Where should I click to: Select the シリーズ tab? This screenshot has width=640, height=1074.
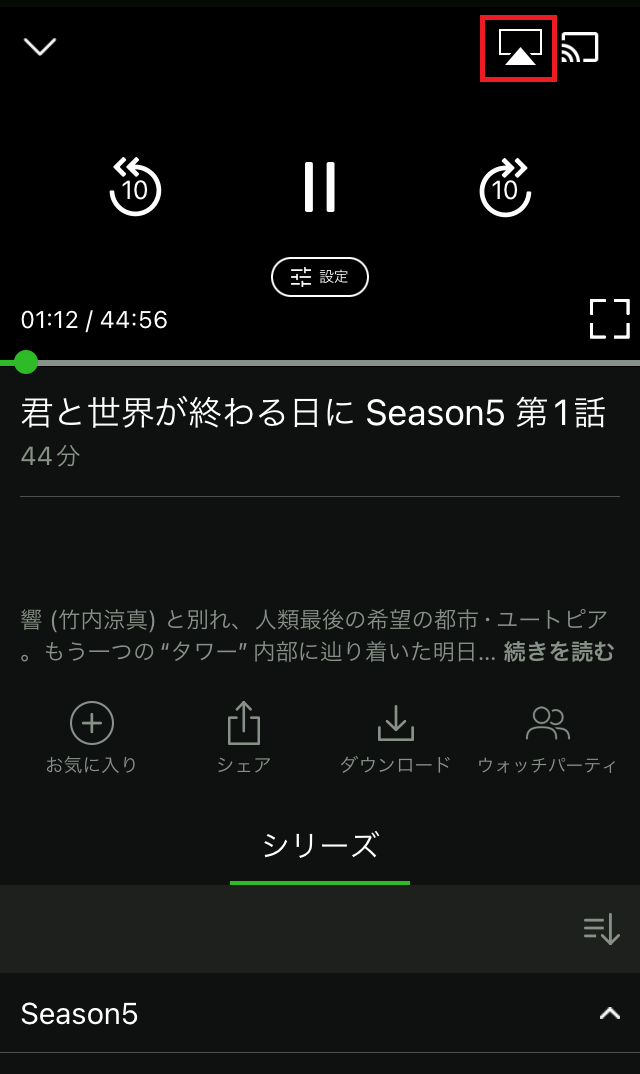tap(320, 846)
